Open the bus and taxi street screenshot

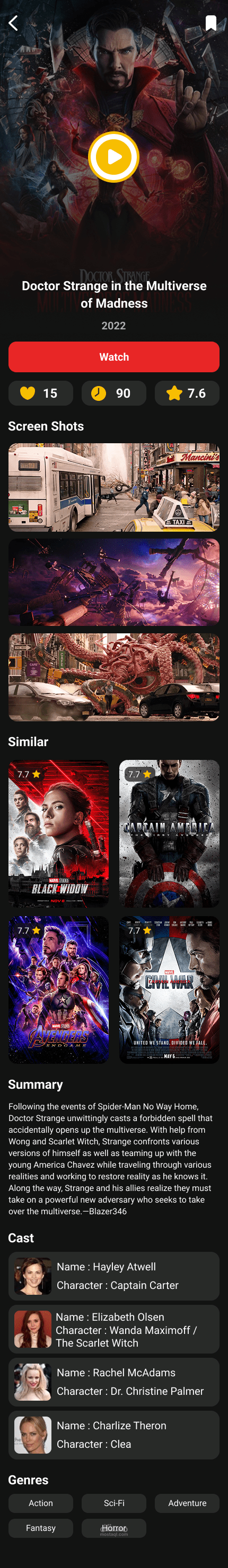coord(114,487)
